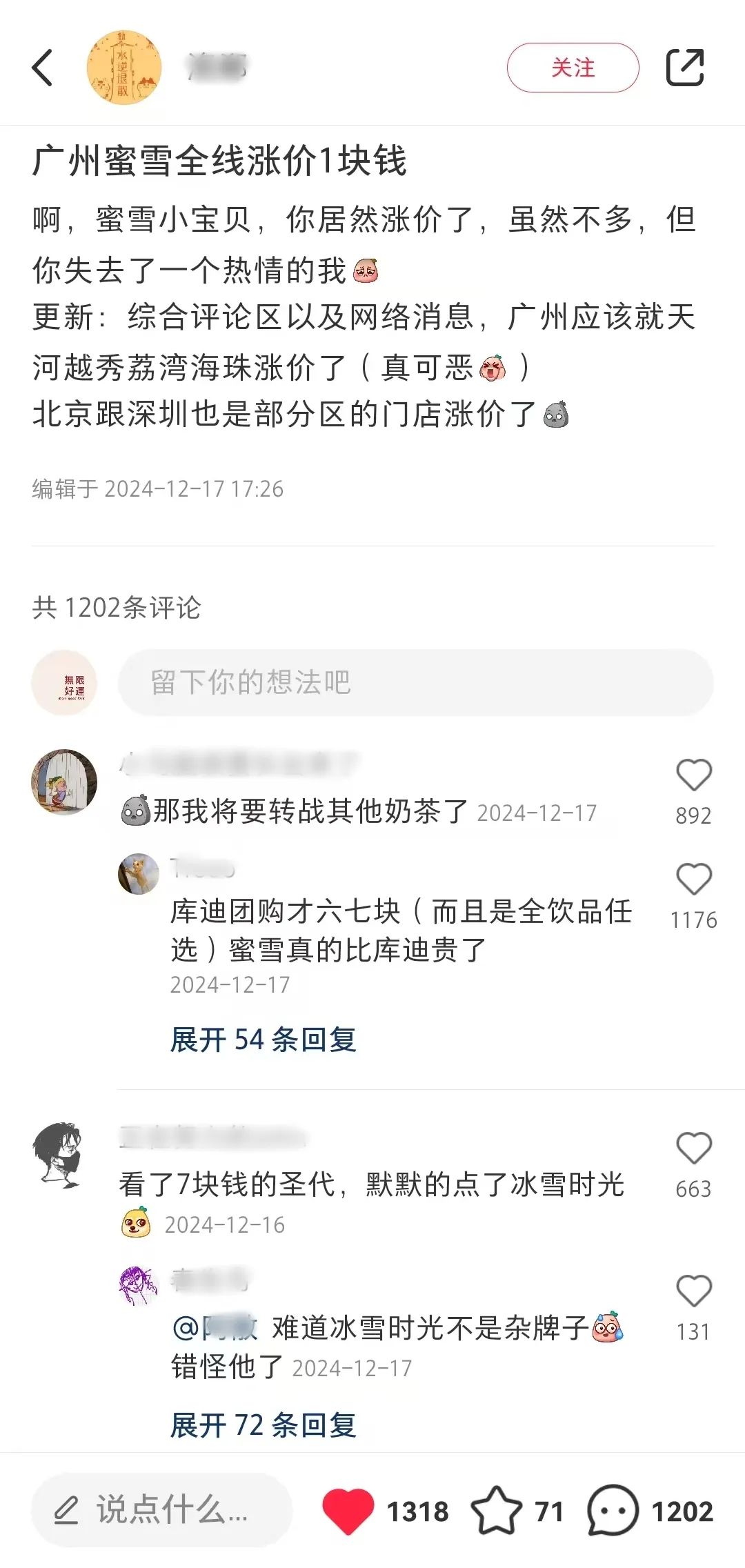Save the post with the star icon
Image resolution: width=745 pixels, height=1568 pixels.
(x=496, y=1510)
